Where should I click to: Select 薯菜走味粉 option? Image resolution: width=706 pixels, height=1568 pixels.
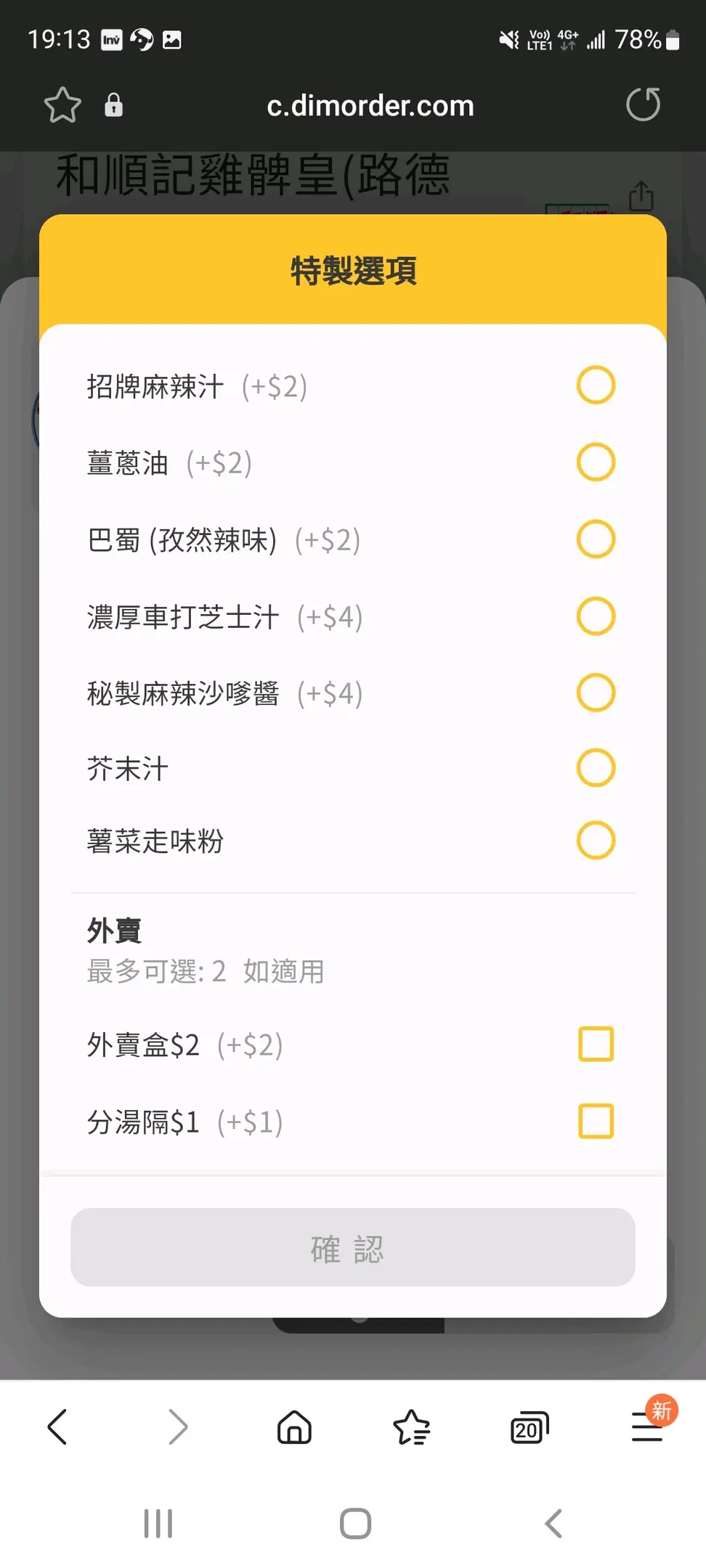point(596,841)
